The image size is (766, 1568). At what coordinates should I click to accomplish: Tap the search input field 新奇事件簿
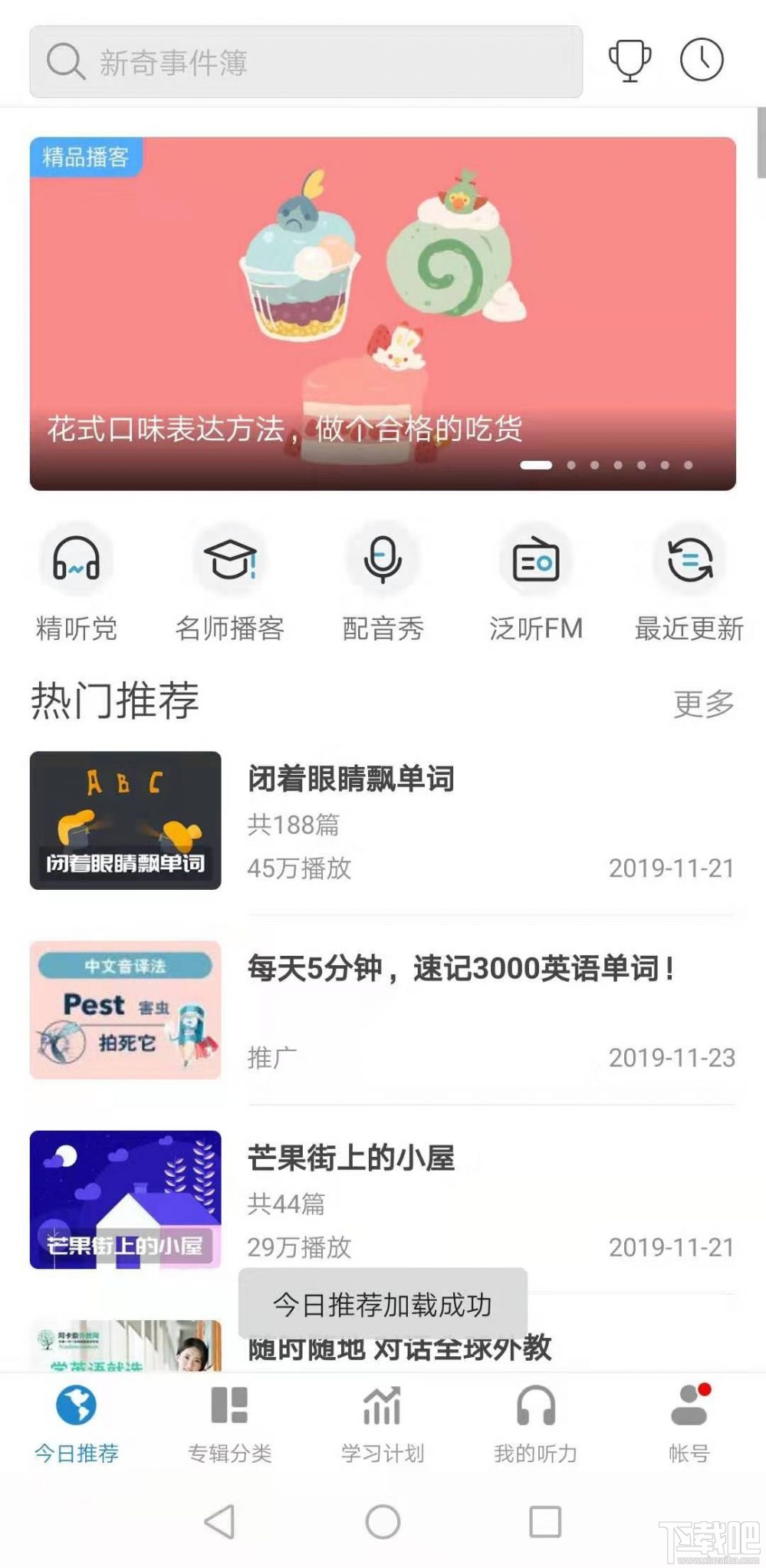307,61
